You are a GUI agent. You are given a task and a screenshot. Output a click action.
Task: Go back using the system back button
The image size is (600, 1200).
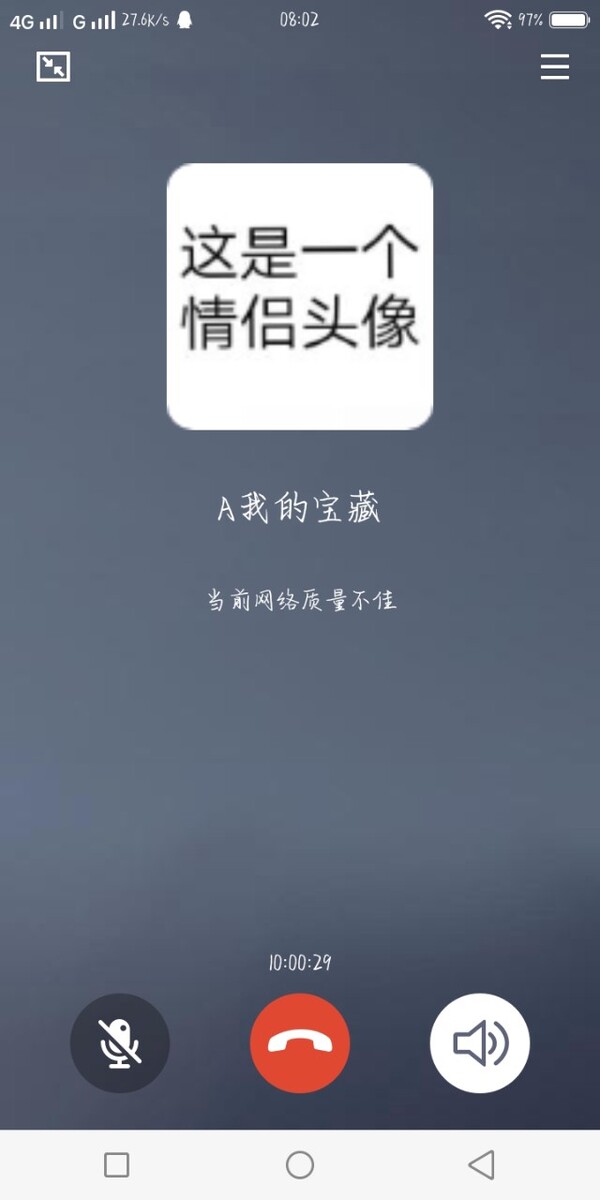(x=481, y=1164)
